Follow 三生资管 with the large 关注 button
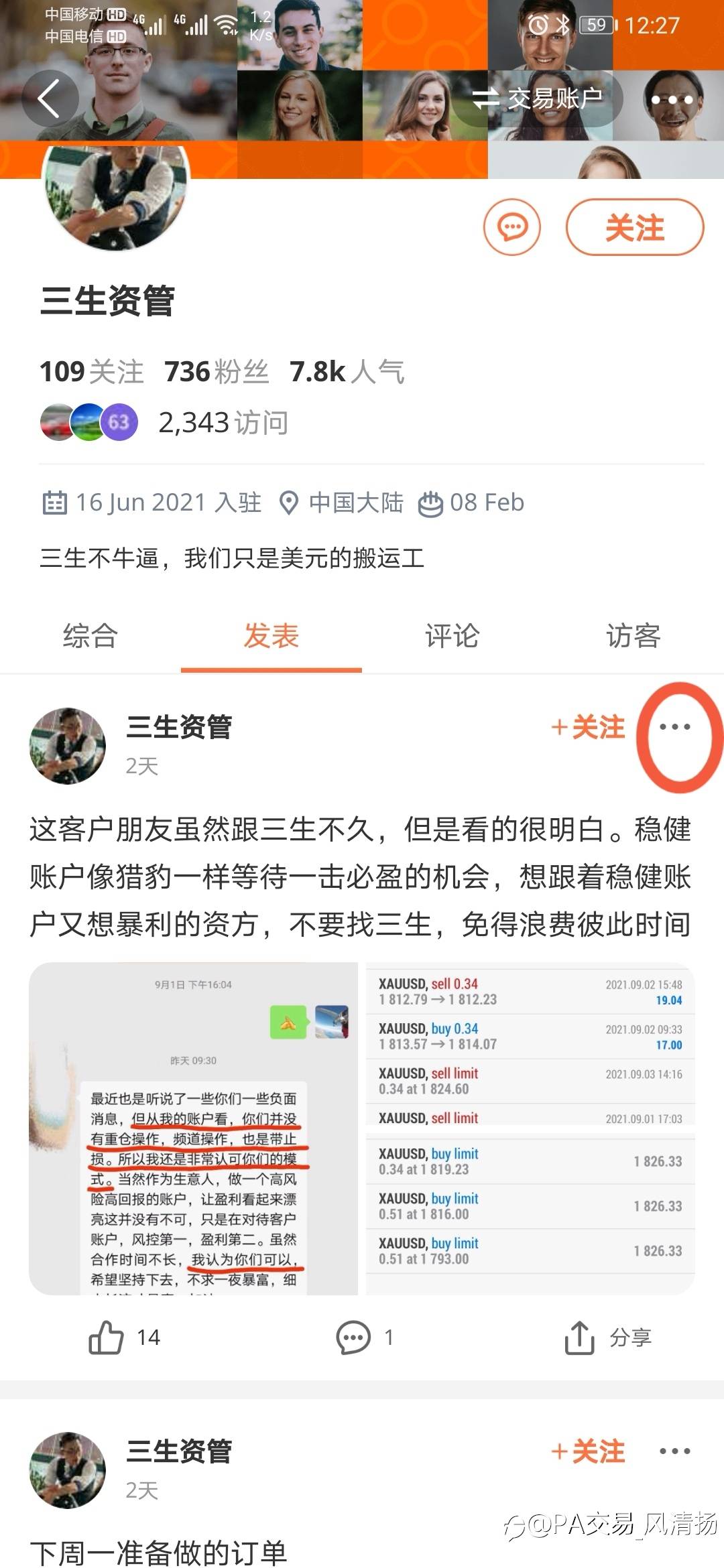This screenshot has height=1568, width=724. pyautogui.click(x=634, y=227)
